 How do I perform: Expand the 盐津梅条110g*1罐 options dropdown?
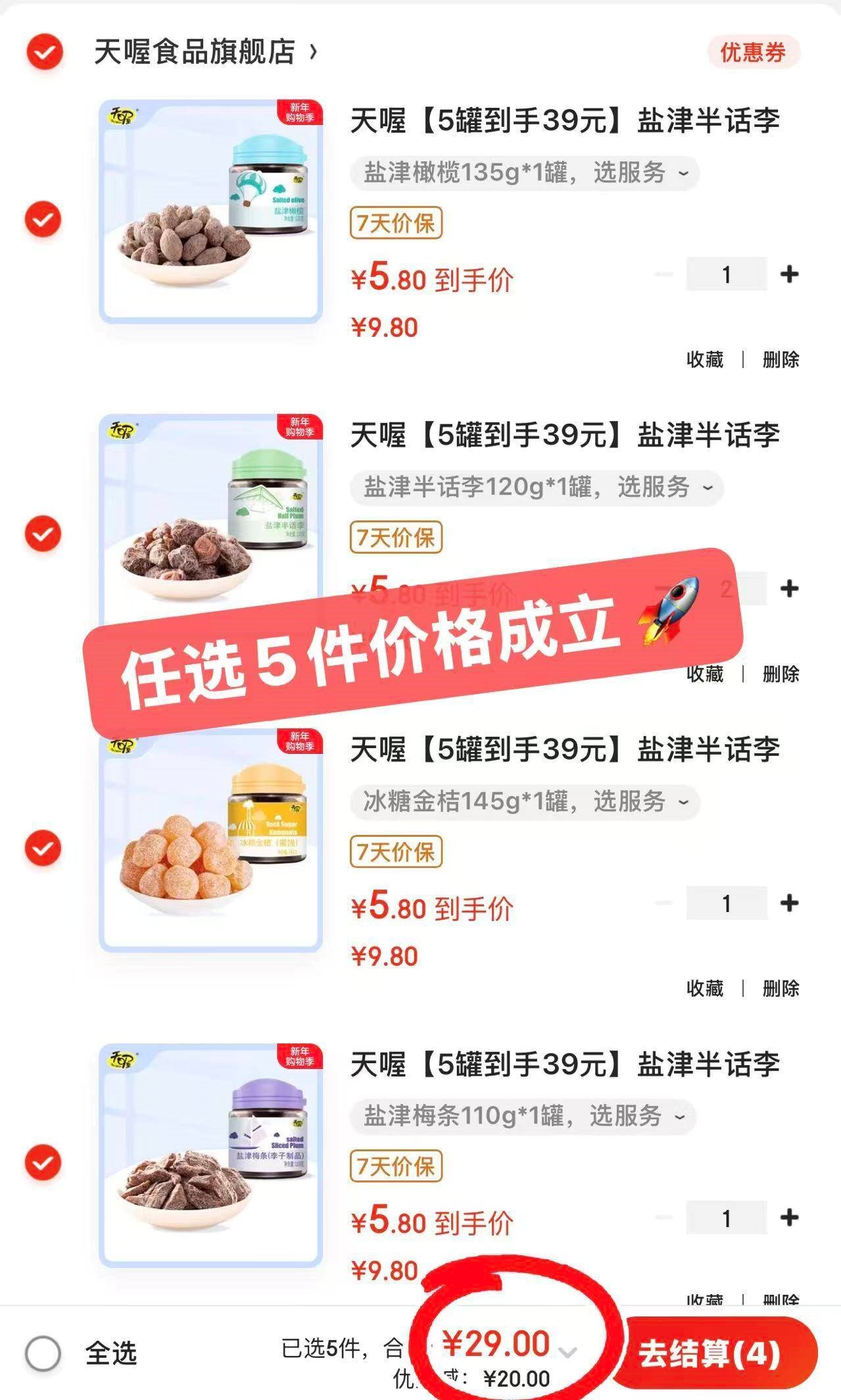coord(522,1116)
